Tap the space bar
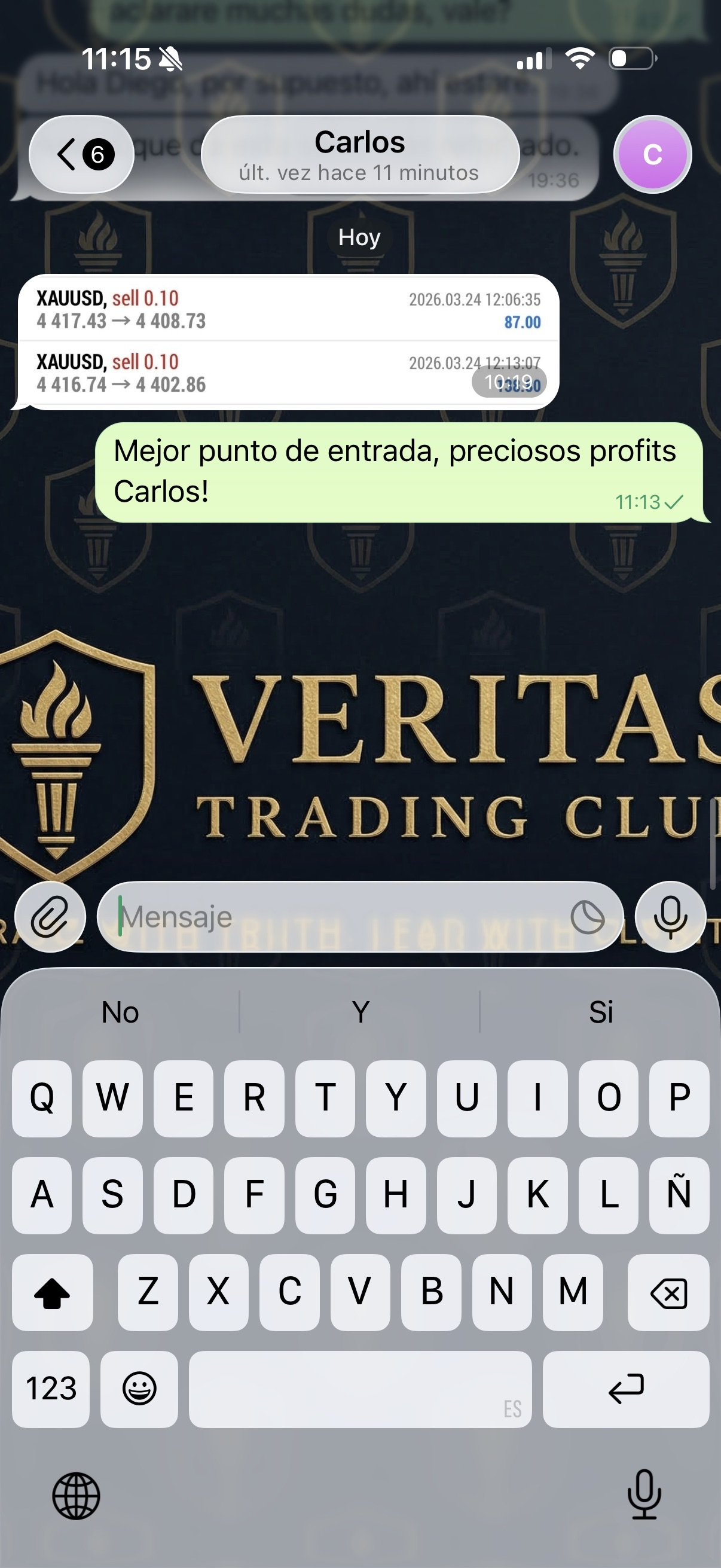The image size is (721, 1568). pyautogui.click(x=360, y=1389)
